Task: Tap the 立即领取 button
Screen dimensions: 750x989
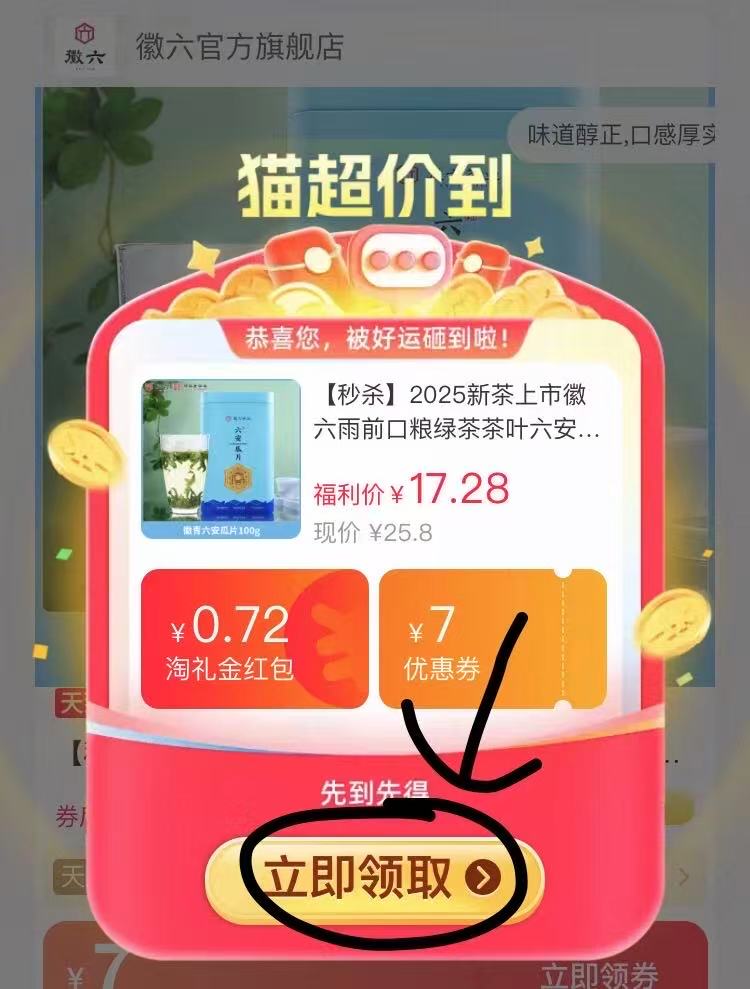Action: (x=375, y=878)
